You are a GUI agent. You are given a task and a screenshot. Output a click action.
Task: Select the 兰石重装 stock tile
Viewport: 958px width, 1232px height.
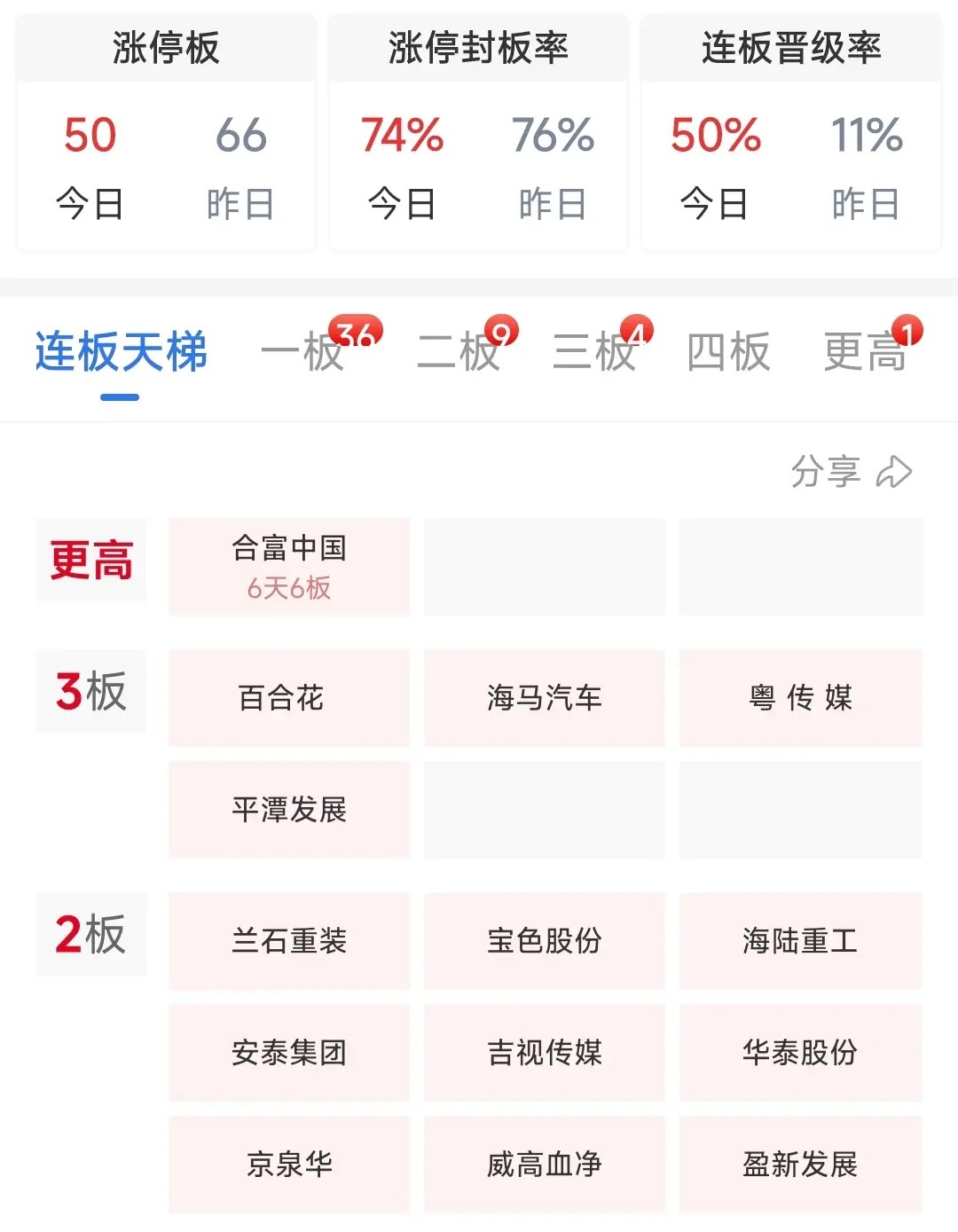pos(289,941)
